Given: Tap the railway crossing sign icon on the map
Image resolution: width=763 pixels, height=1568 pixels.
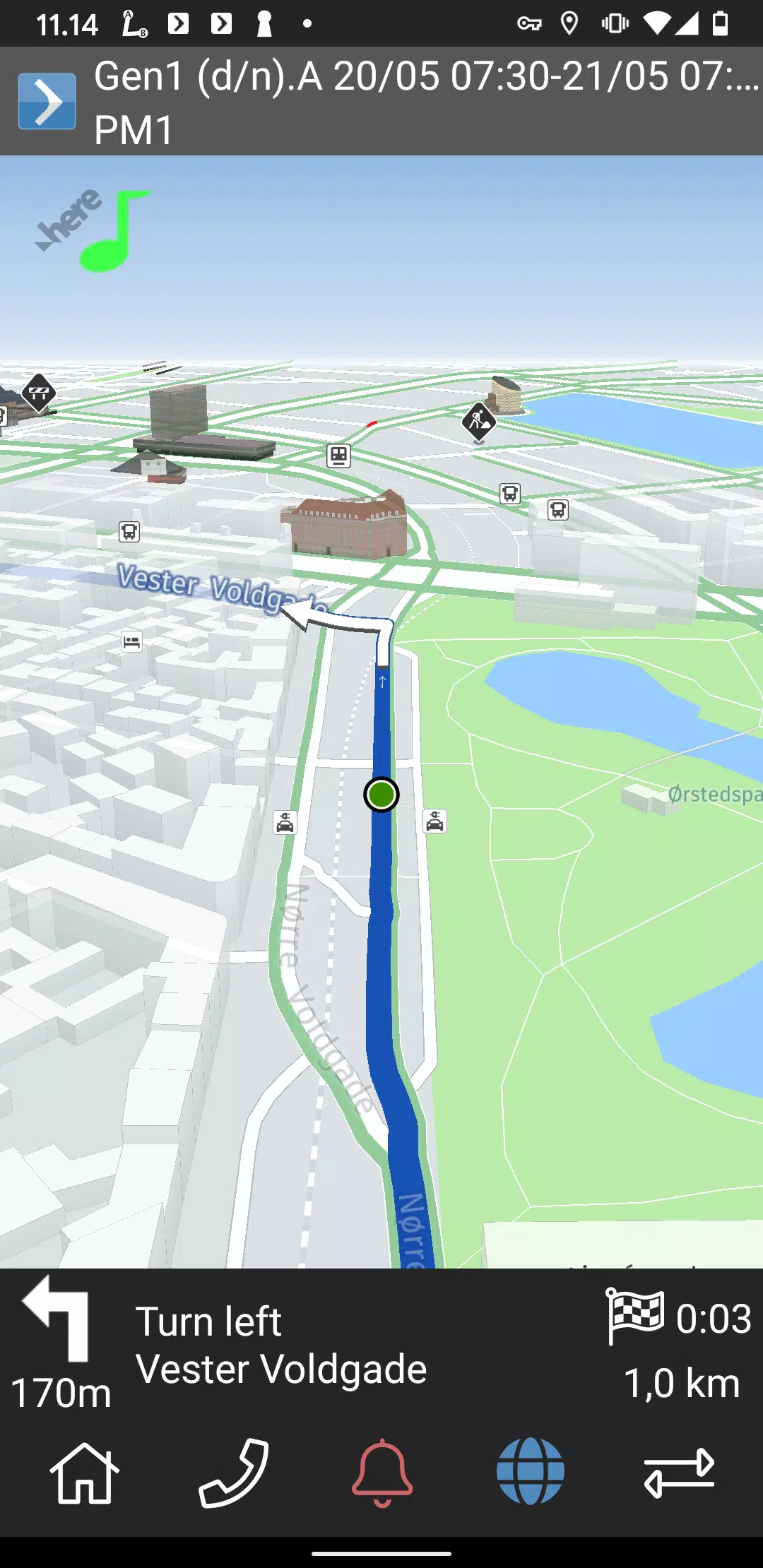Looking at the screenshot, I should 39,393.
